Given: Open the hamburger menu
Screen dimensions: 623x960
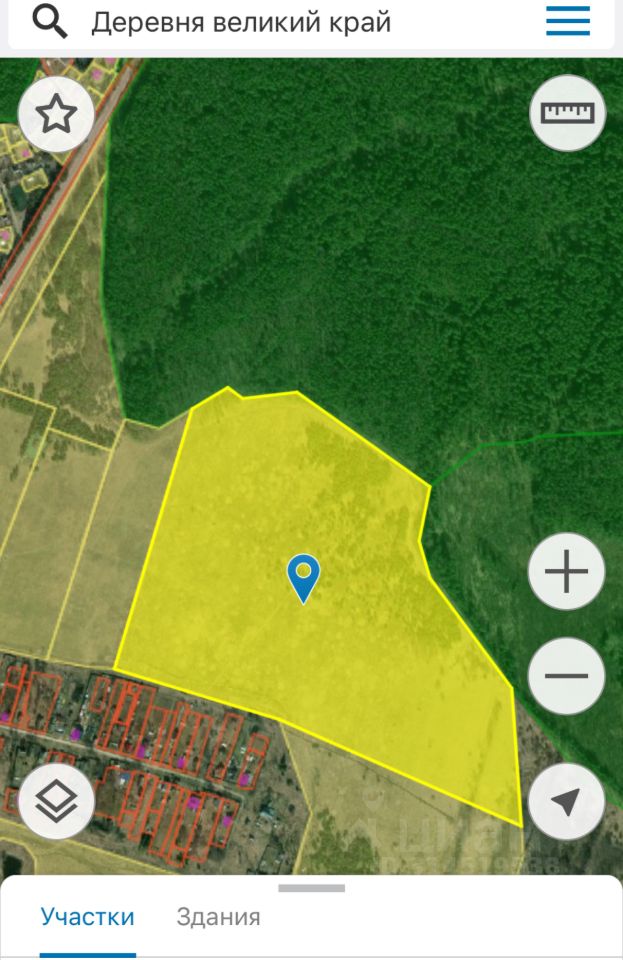Looking at the screenshot, I should pyautogui.click(x=568, y=21).
